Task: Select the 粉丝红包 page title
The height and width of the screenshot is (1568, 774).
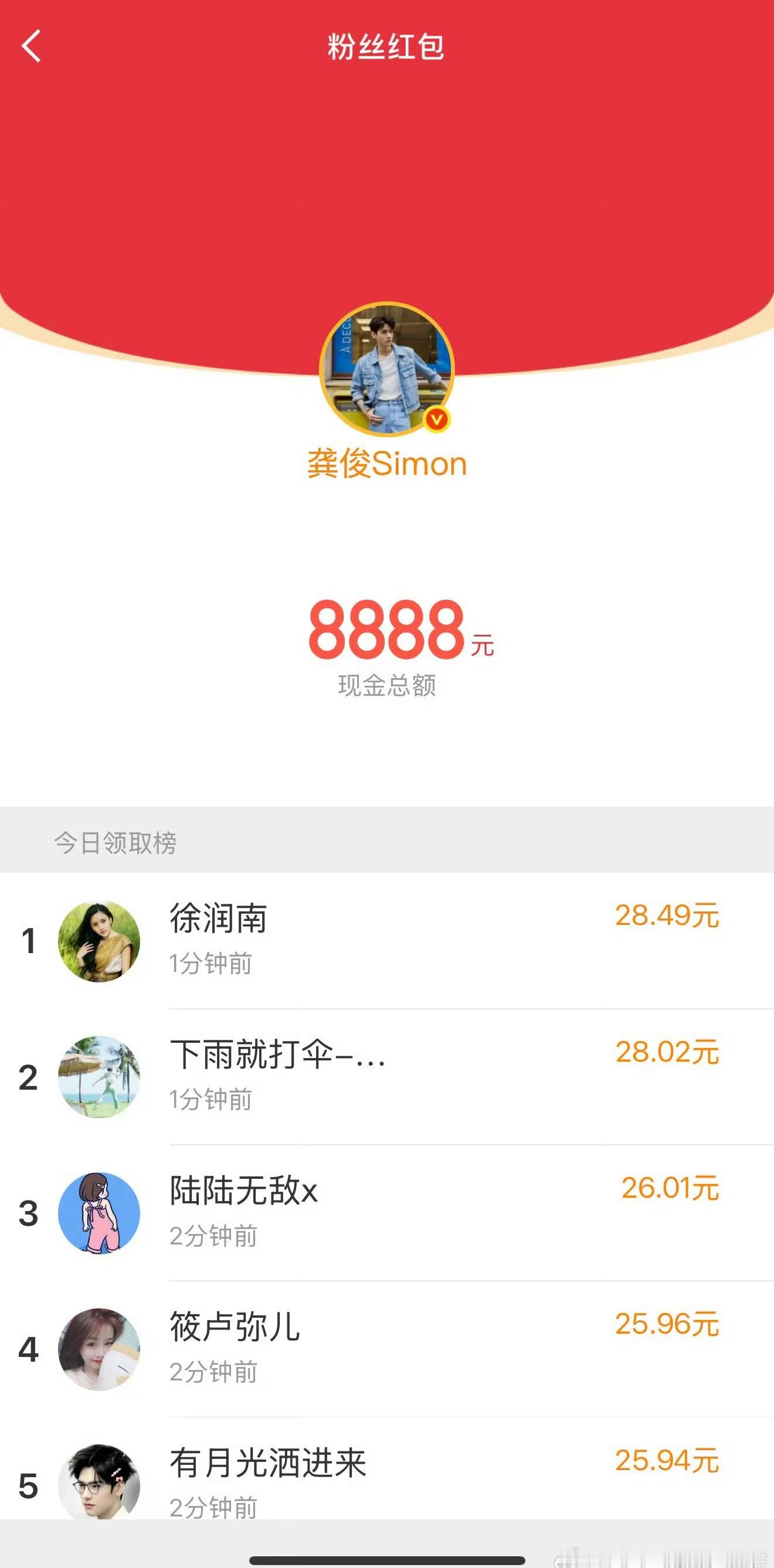Action: 386,49
